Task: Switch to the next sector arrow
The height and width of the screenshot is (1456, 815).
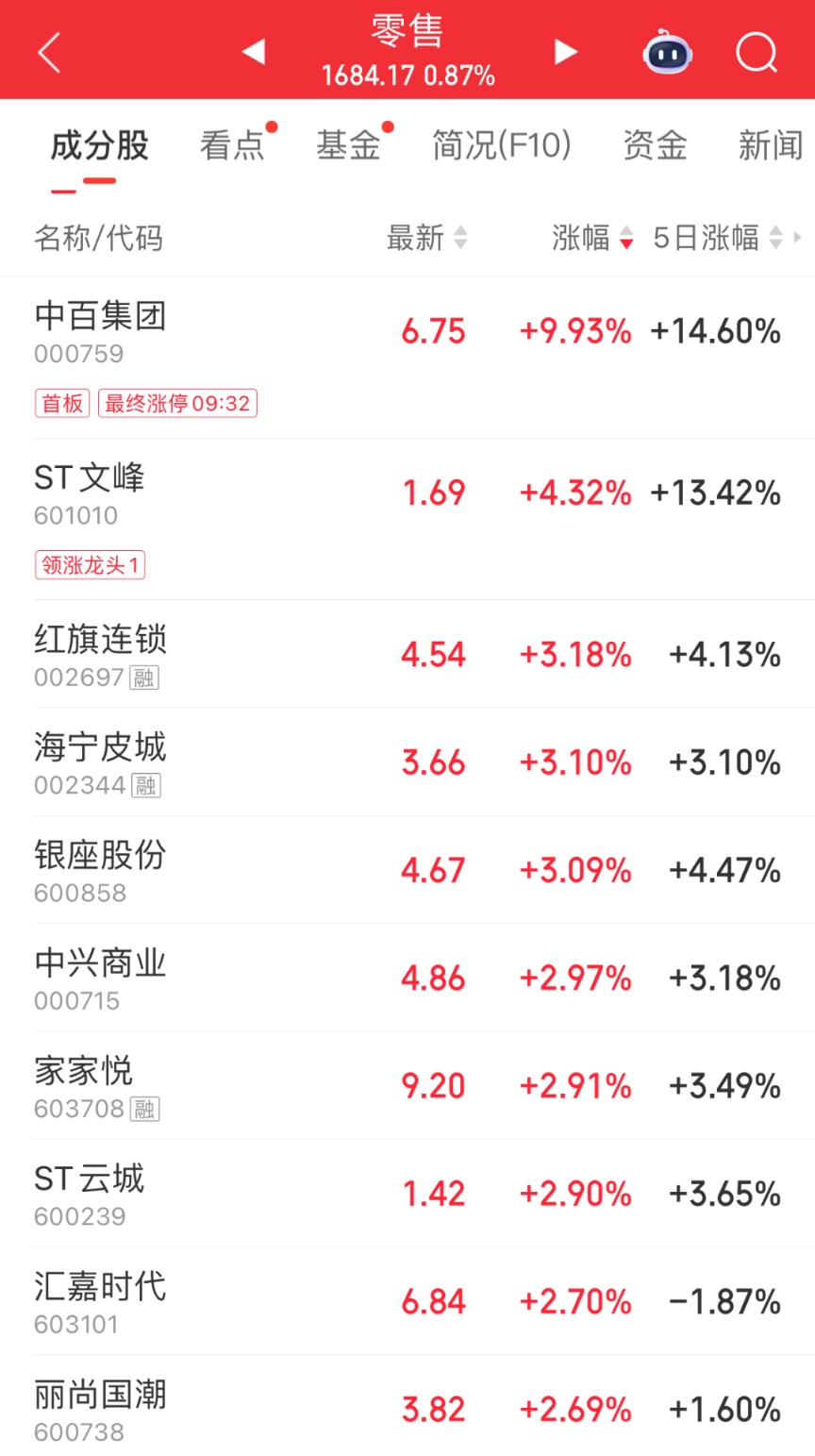Action: (565, 51)
